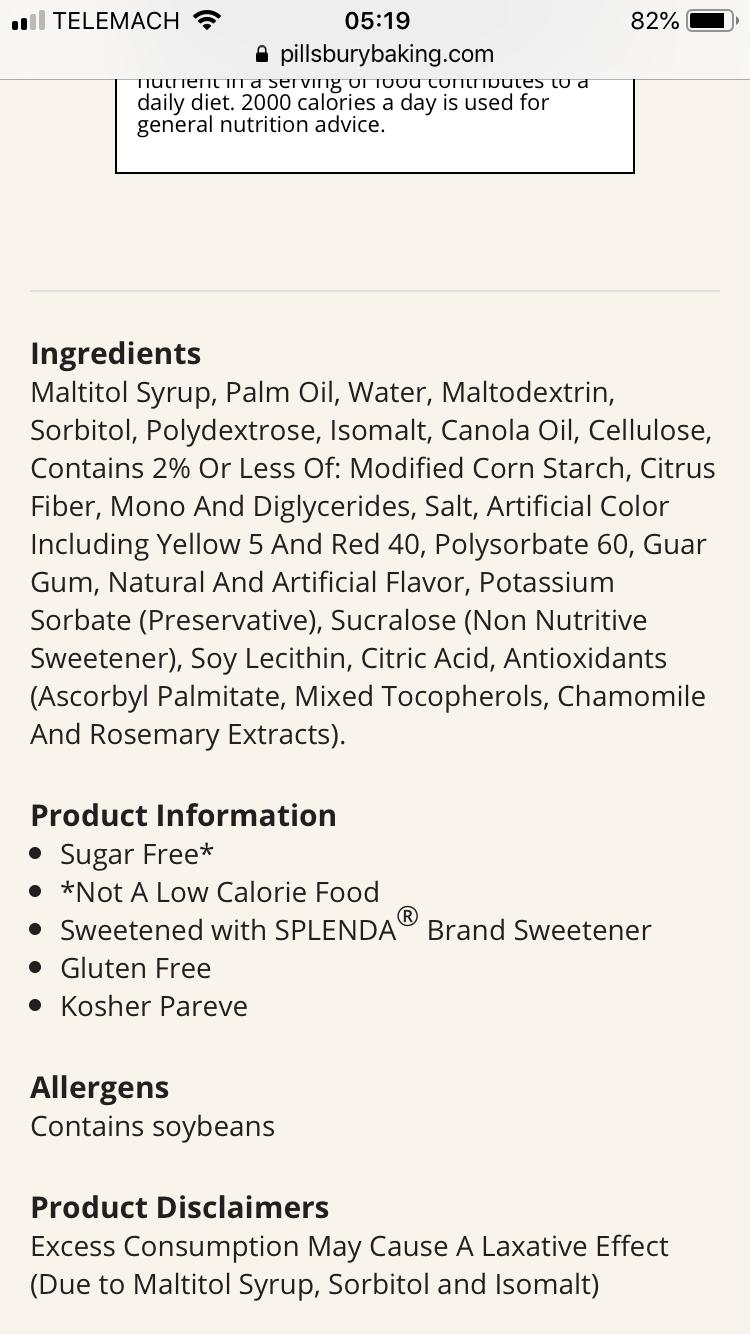Tap the pillsburybaking.com address bar
This screenshot has height=1334, width=750.
(x=375, y=54)
